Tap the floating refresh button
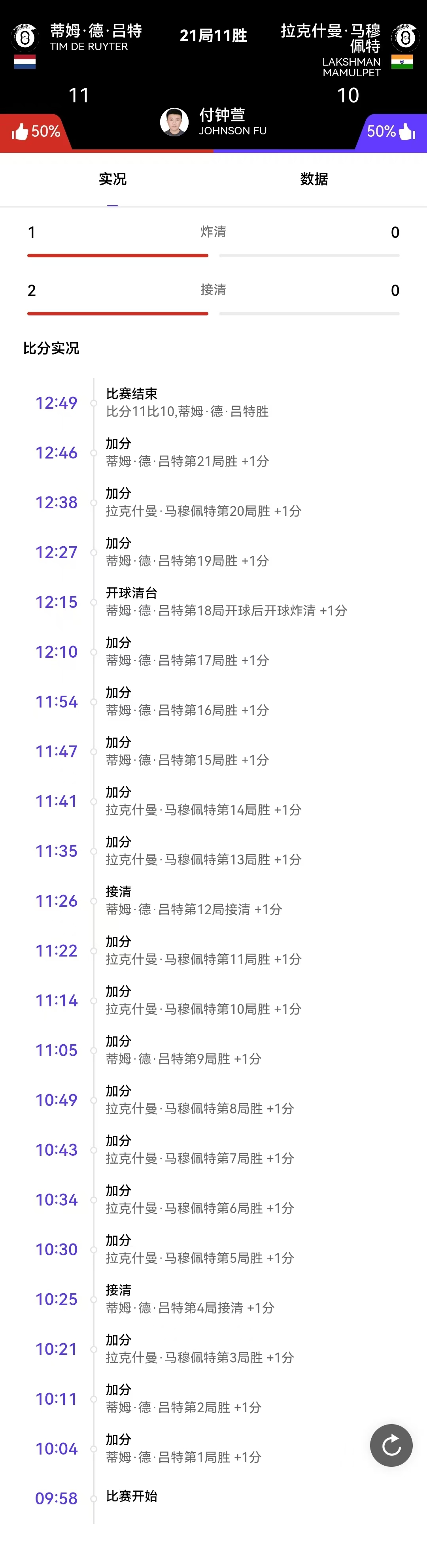Image resolution: width=427 pixels, height=1568 pixels. 391,1445
